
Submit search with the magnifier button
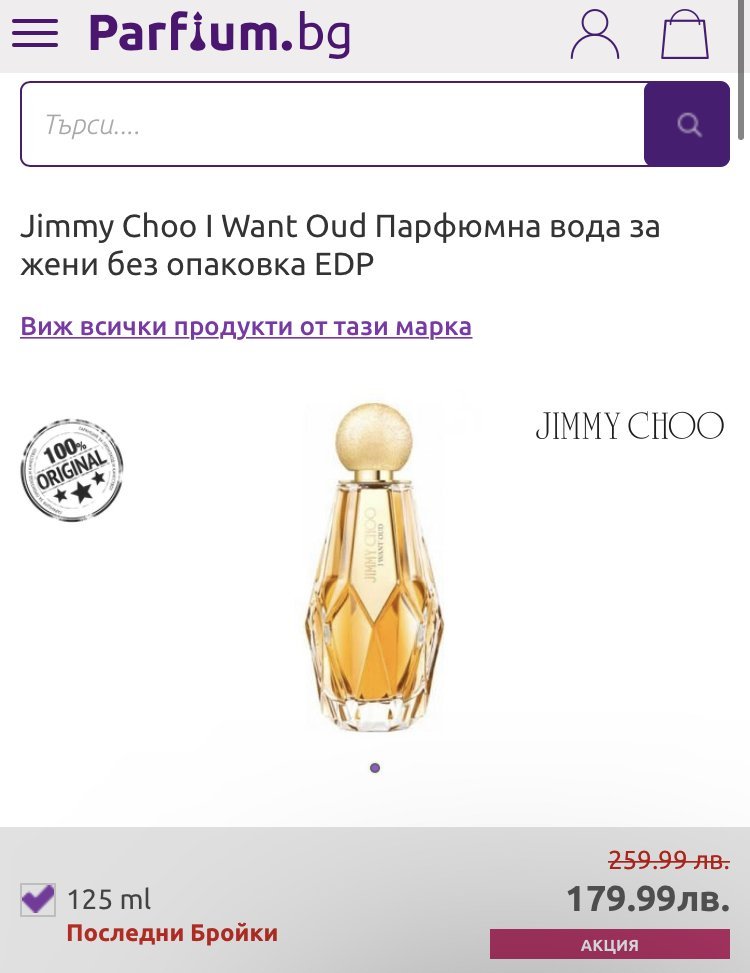687,124
